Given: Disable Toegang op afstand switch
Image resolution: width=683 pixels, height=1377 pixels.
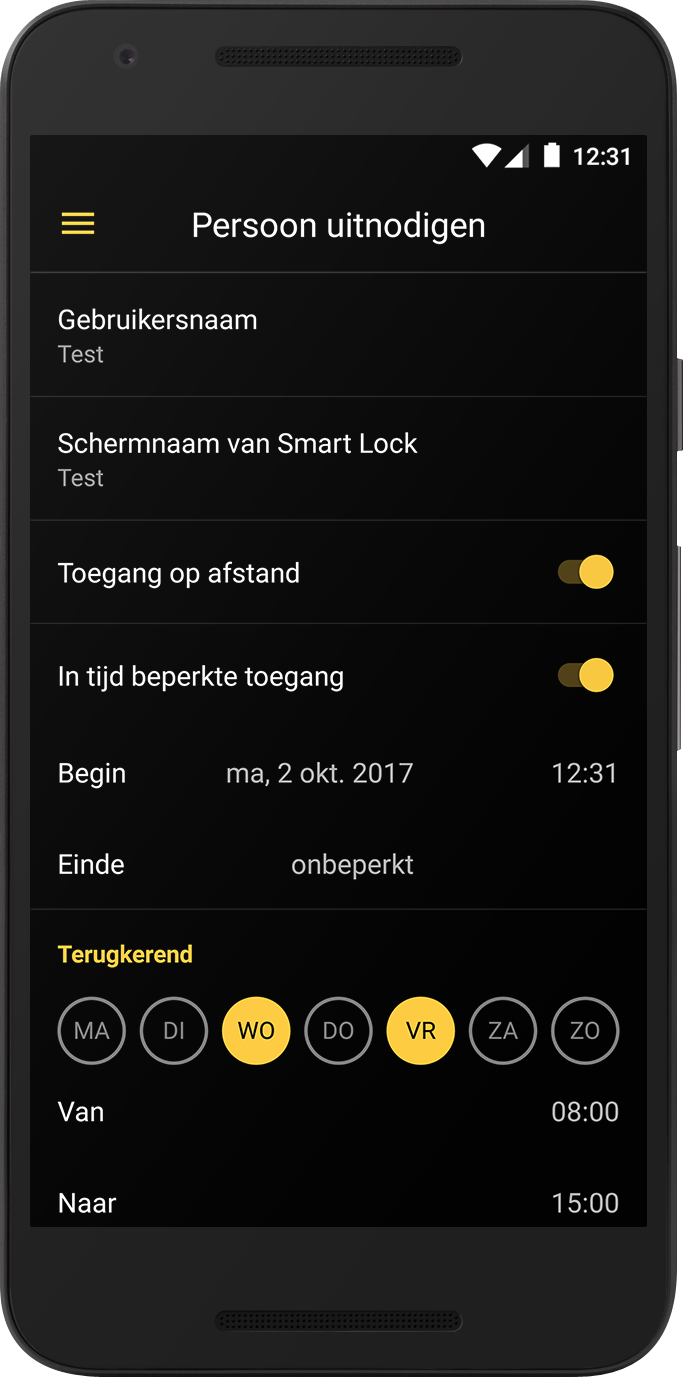Looking at the screenshot, I should (x=586, y=573).
